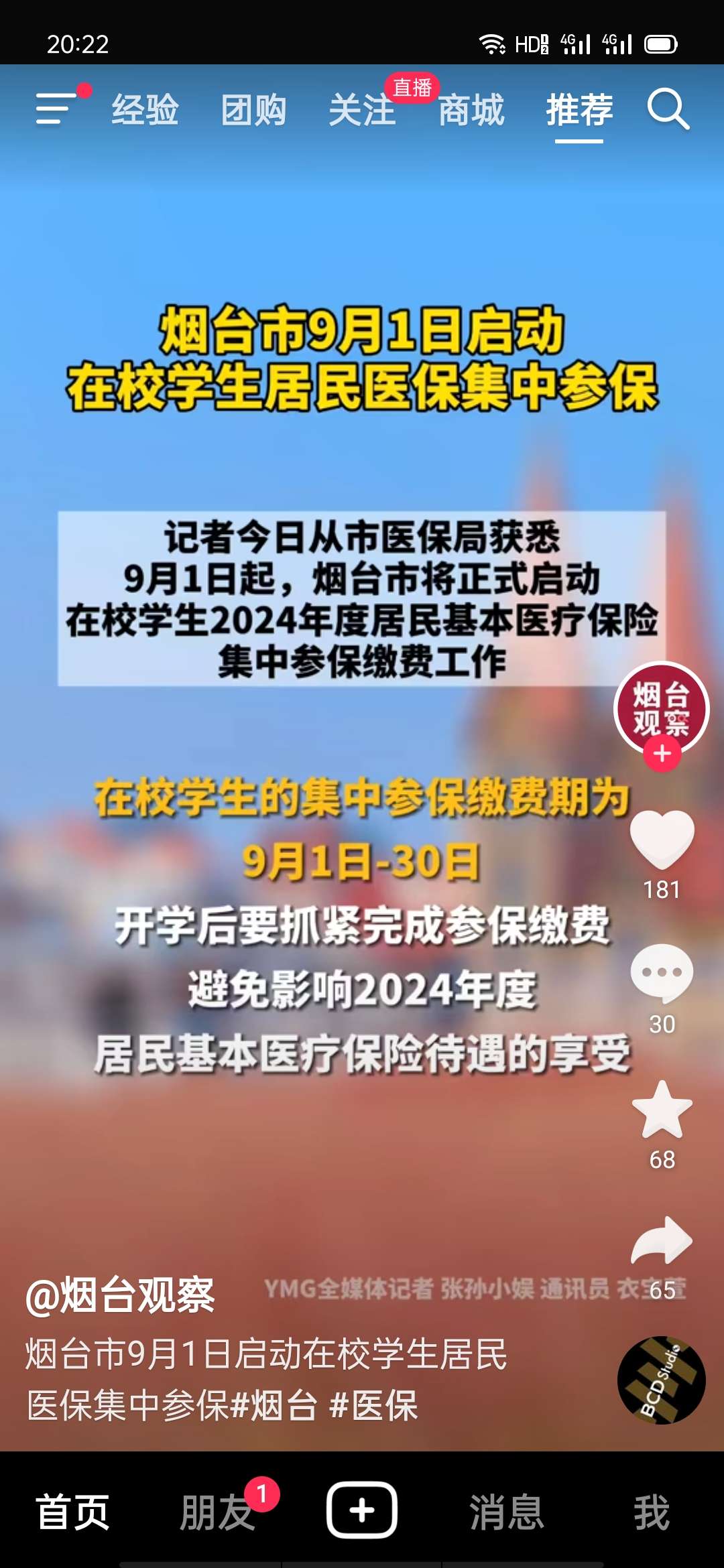724x1568 pixels.
Task: Open the #烟台 hashtag
Action: point(274,1405)
